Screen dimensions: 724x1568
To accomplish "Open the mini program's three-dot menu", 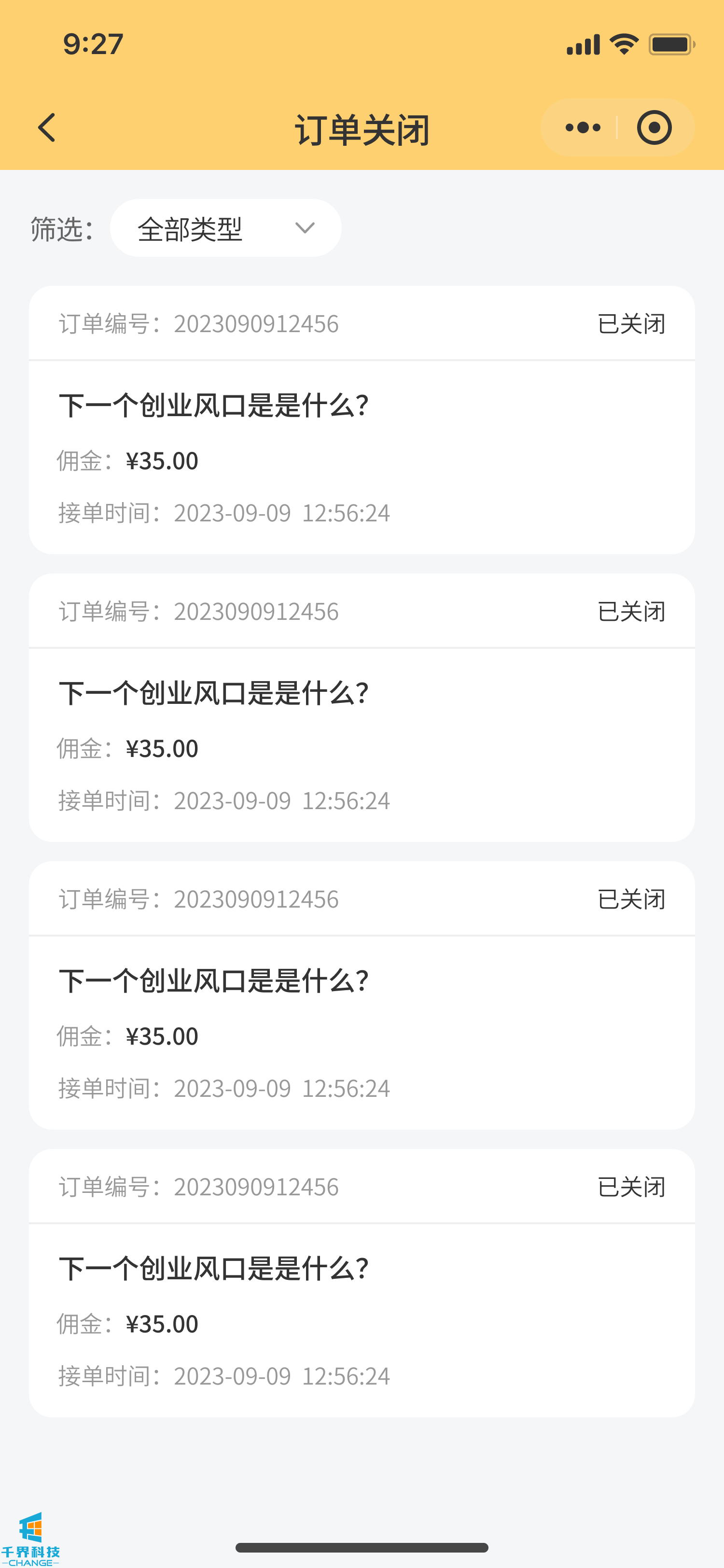I will 582,128.
